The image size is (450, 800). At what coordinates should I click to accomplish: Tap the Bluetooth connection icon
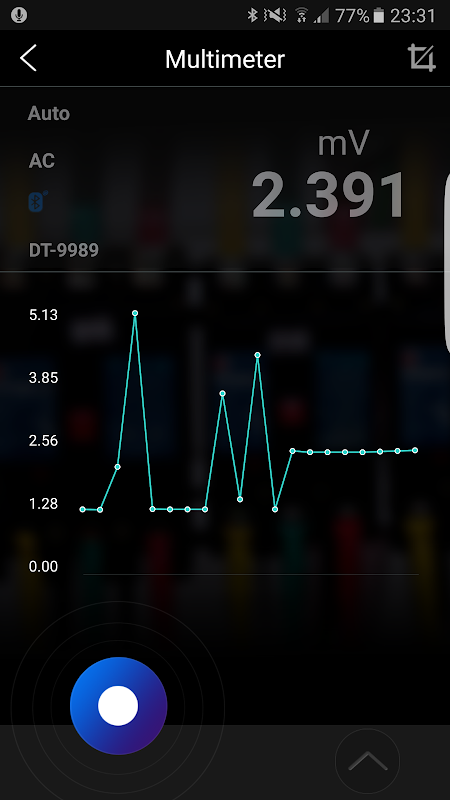(x=37, y=202)
